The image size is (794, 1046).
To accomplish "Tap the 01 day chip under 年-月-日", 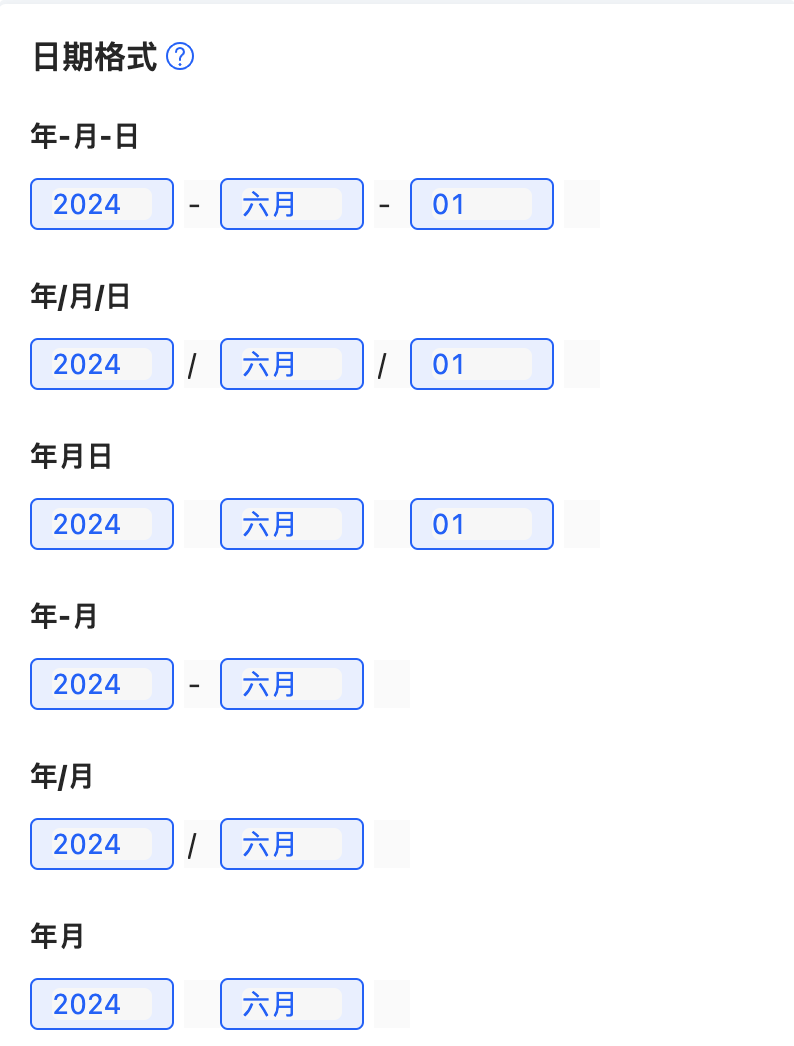I will pyautogui.click(x=482, y=204).
